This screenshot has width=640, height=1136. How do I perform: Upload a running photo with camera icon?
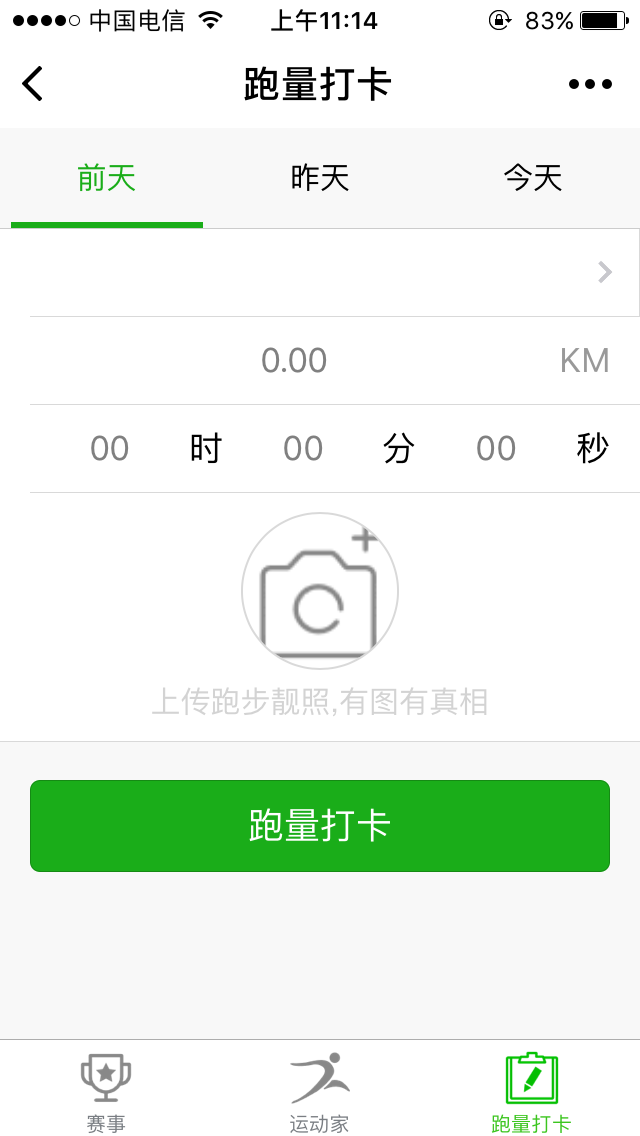320,591
